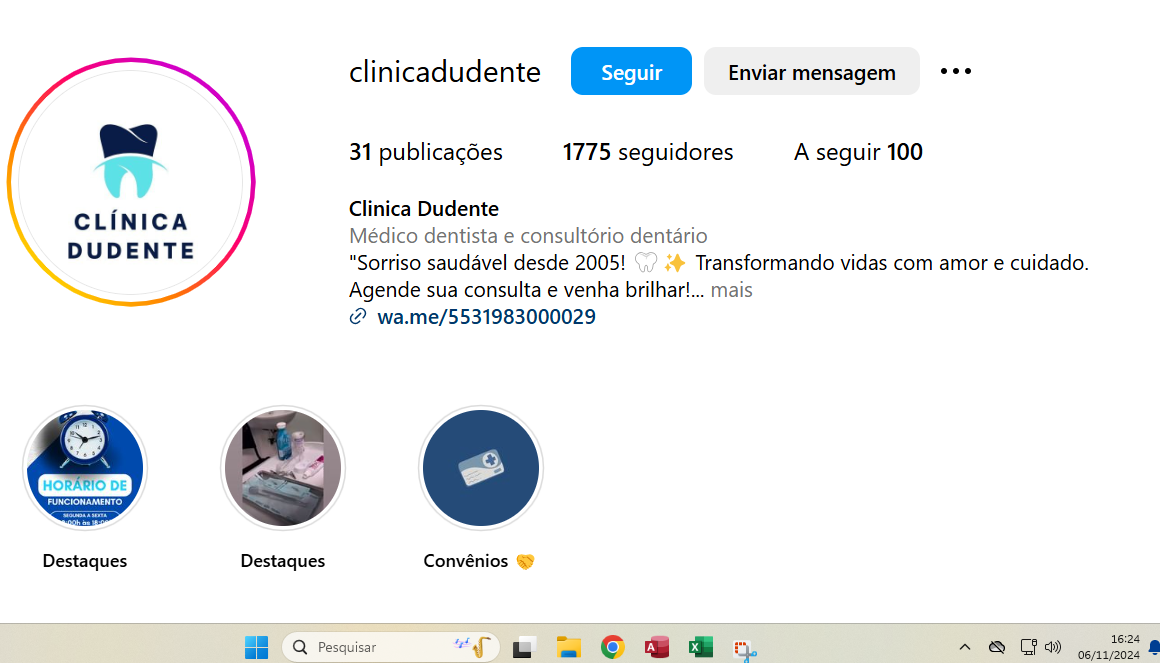Tap Enviar mensagem to message the clinic
Image resolution: width=1160 pixels, height=663 pixels.
click(x=811, y=72)
